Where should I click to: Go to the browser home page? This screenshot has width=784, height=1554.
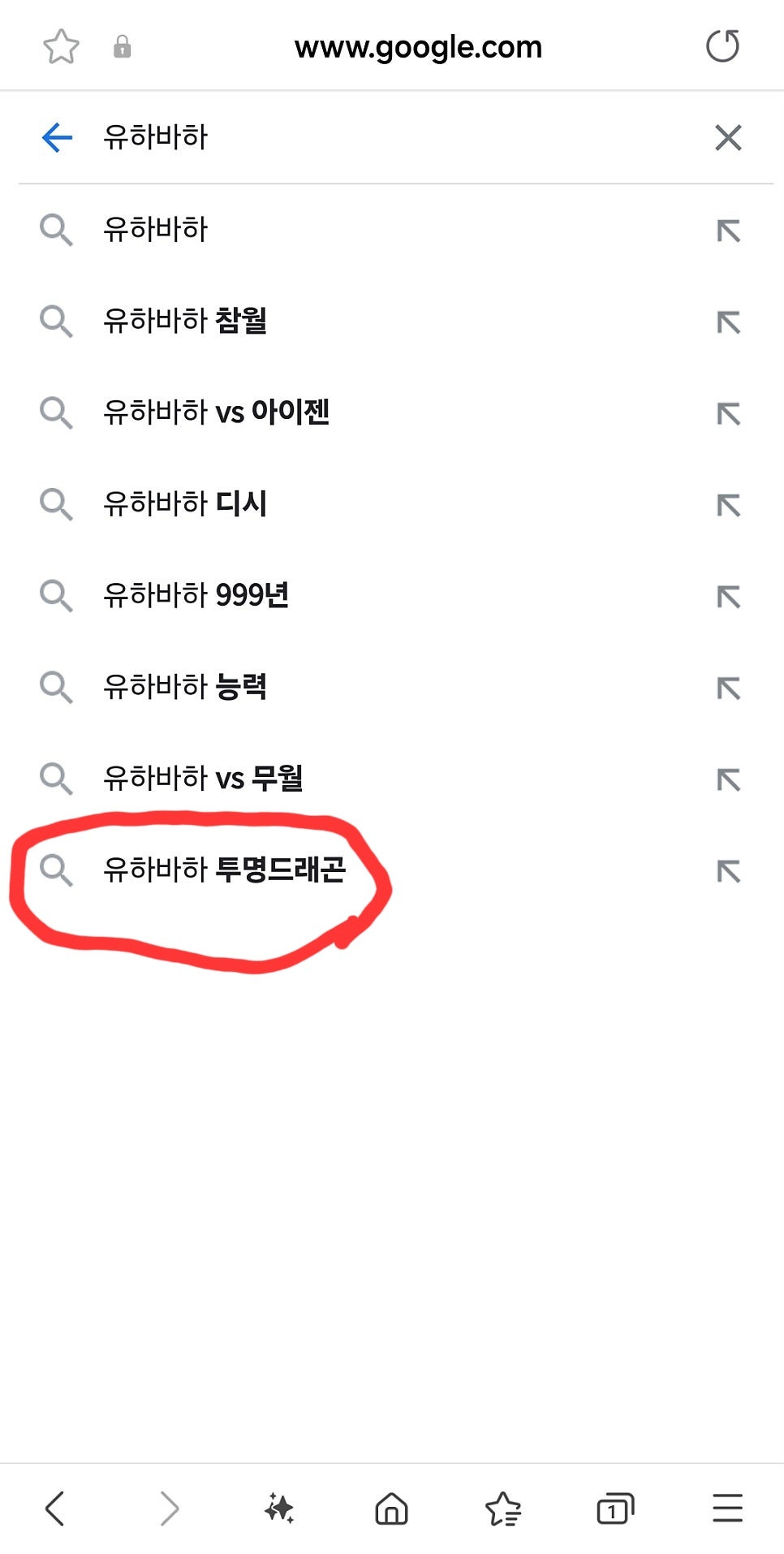click(x=392, y=1509)
